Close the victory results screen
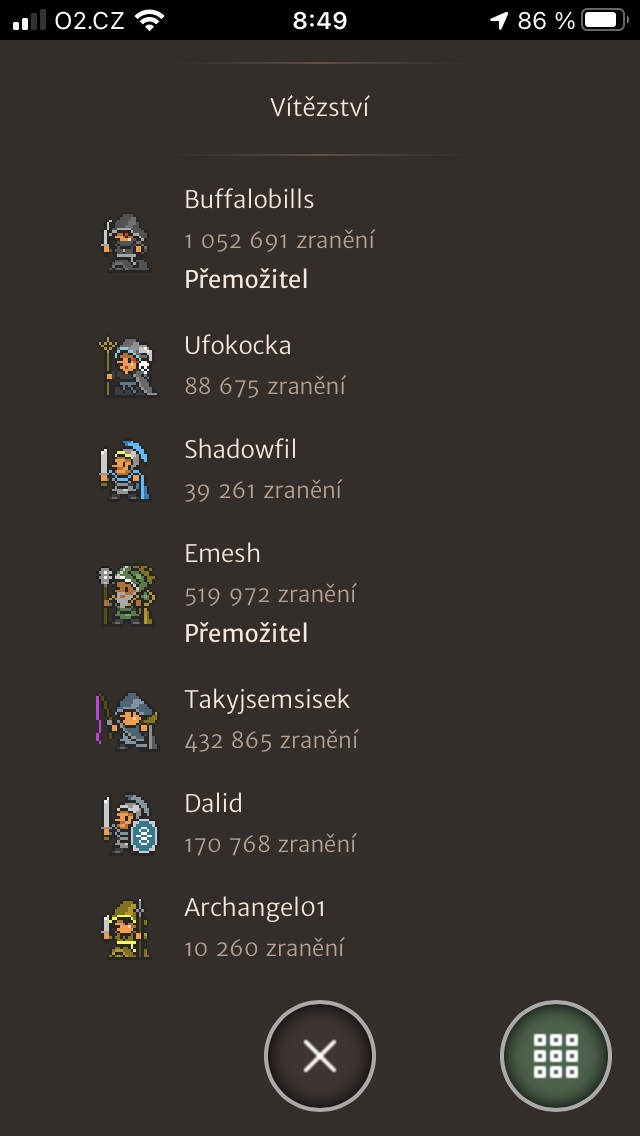 pyautogui.click(x=320, y=1055)
